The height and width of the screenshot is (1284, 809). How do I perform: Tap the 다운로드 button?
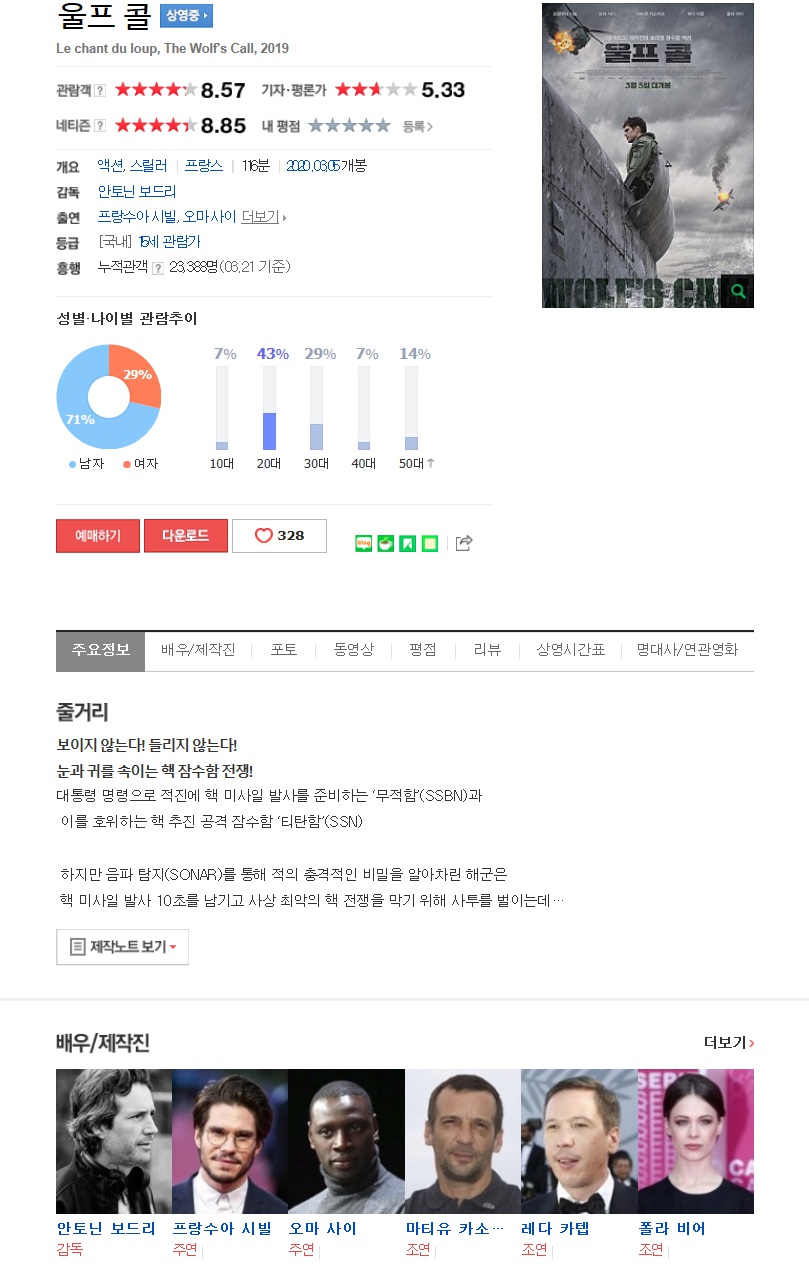[186, 536]
